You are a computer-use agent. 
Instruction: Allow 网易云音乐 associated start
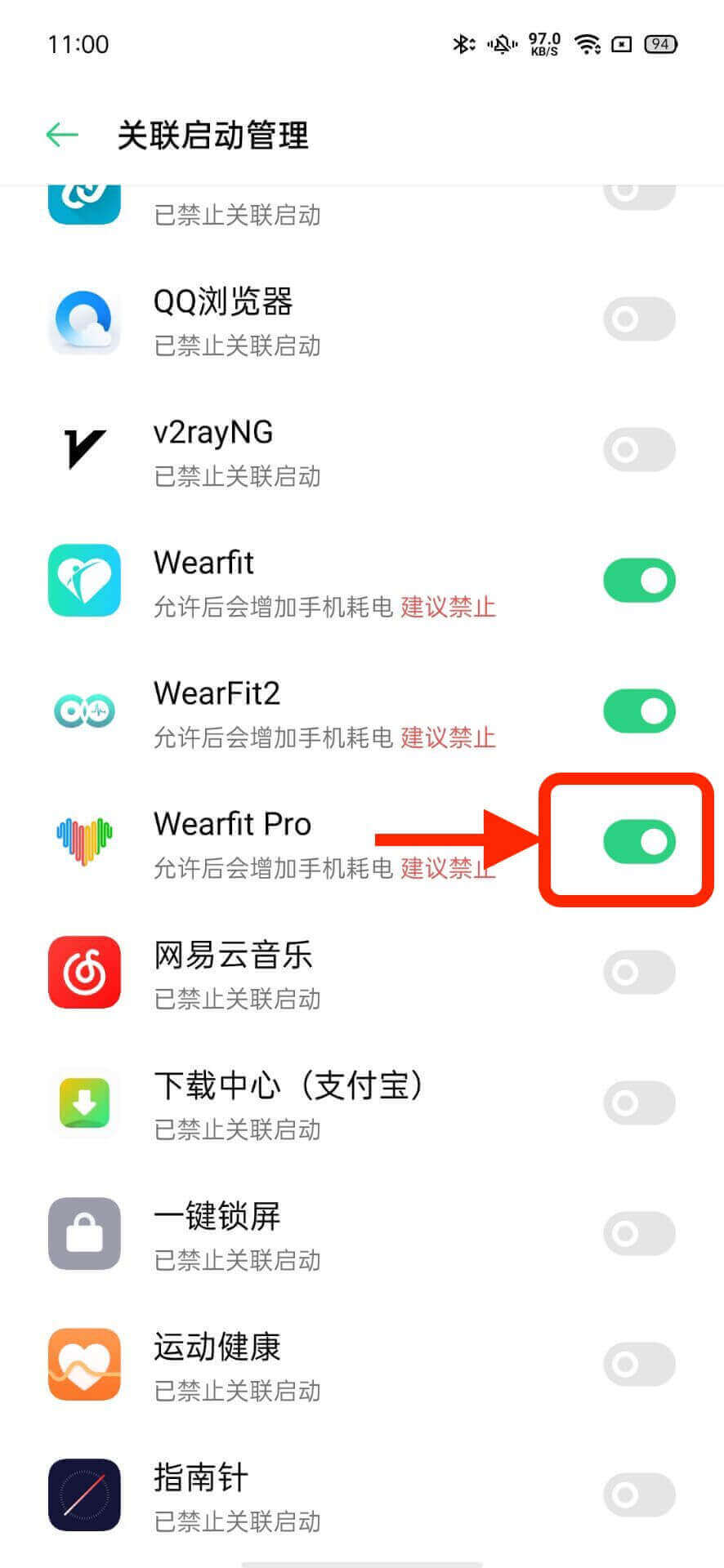click(x=639, y=973)
